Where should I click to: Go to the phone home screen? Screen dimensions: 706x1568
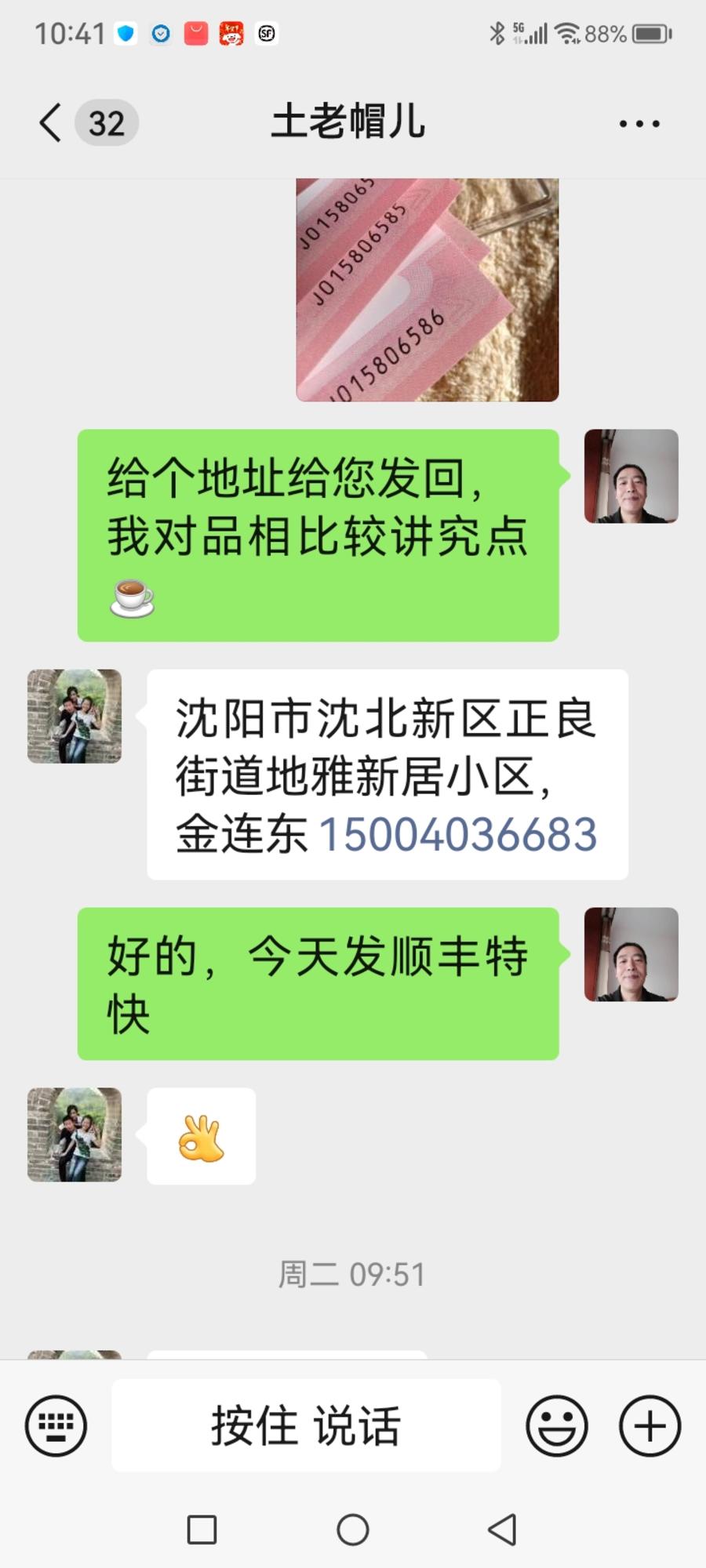point(353,1530)
